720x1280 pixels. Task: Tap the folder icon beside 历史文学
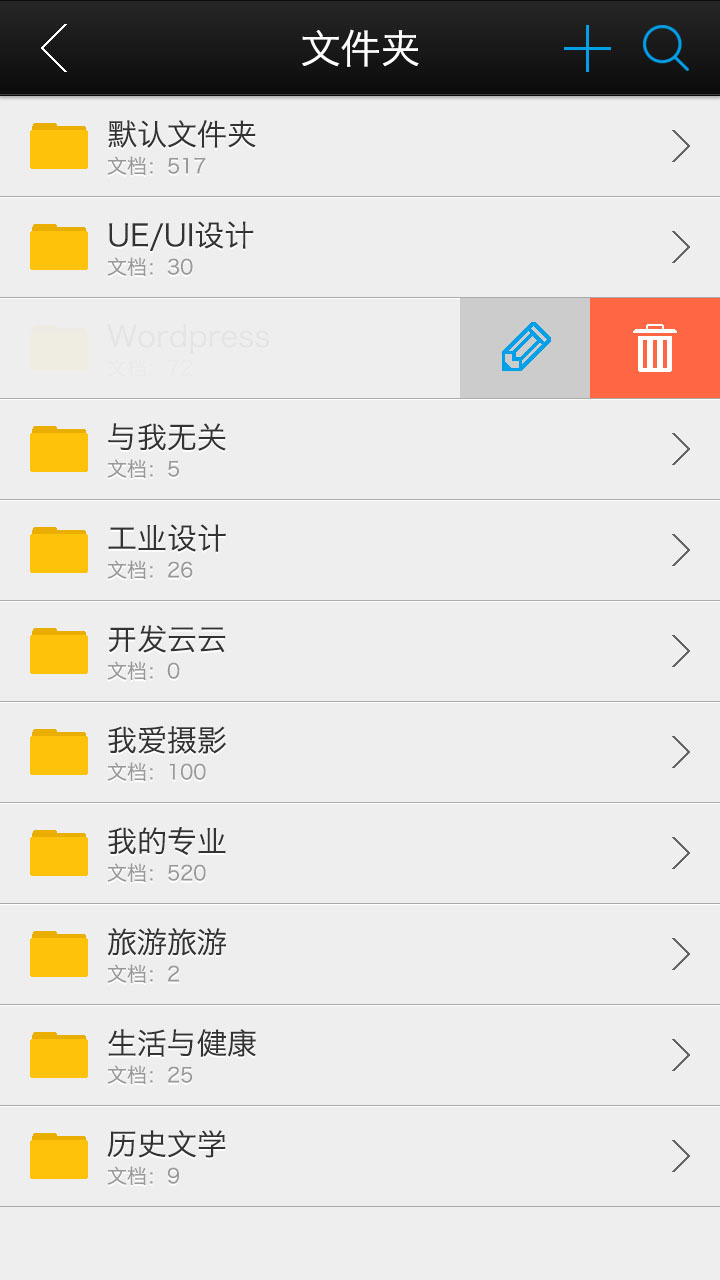pos(58,1156)
